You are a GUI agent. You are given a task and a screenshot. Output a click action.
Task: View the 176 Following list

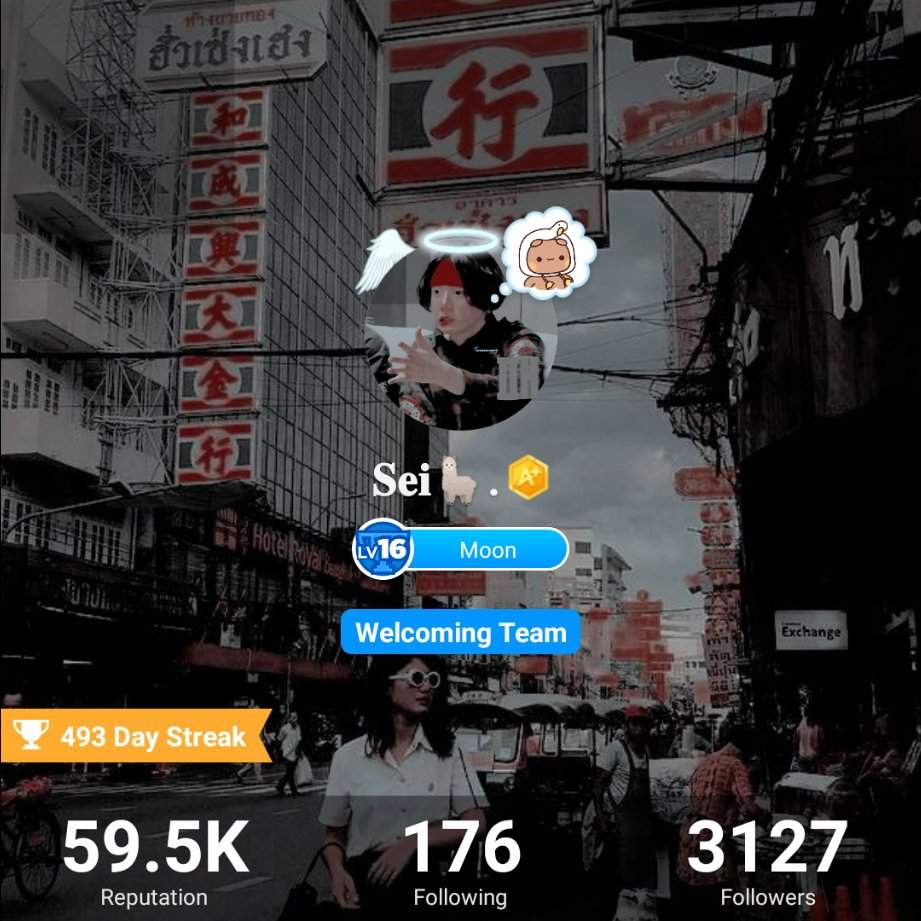(461, 862)
